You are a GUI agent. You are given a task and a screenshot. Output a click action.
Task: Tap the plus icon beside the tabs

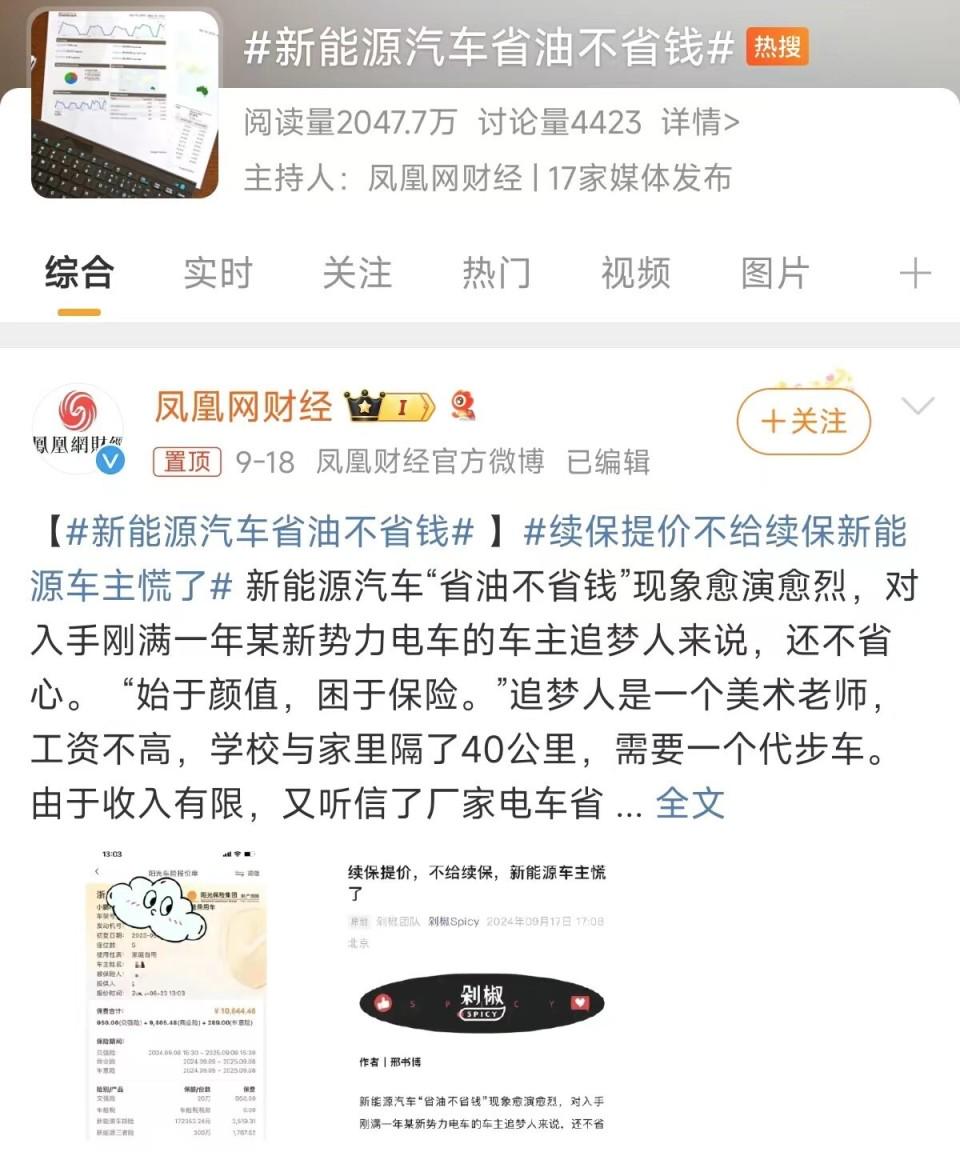pos(915,274)
